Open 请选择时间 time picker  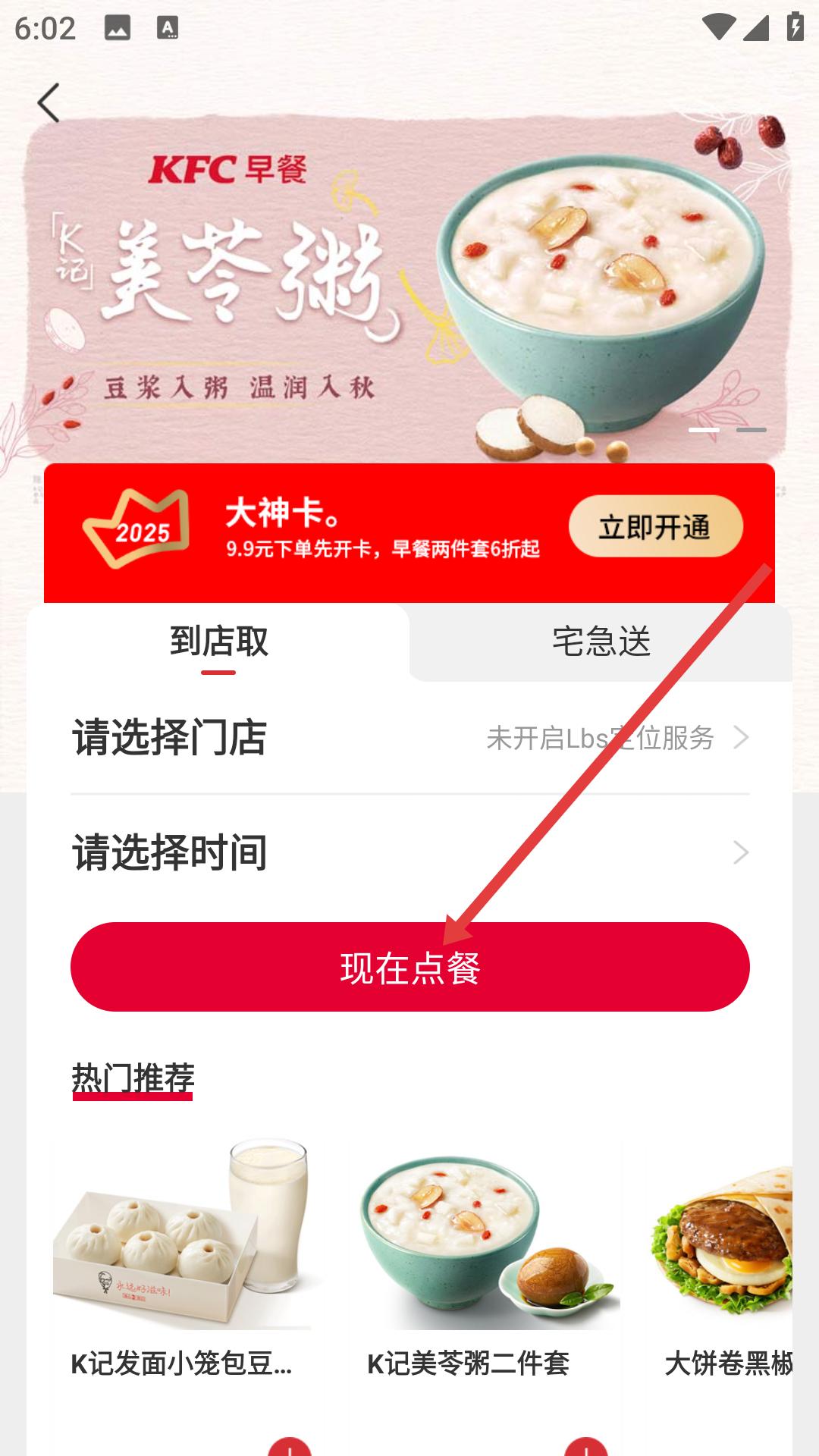[409, 852]
